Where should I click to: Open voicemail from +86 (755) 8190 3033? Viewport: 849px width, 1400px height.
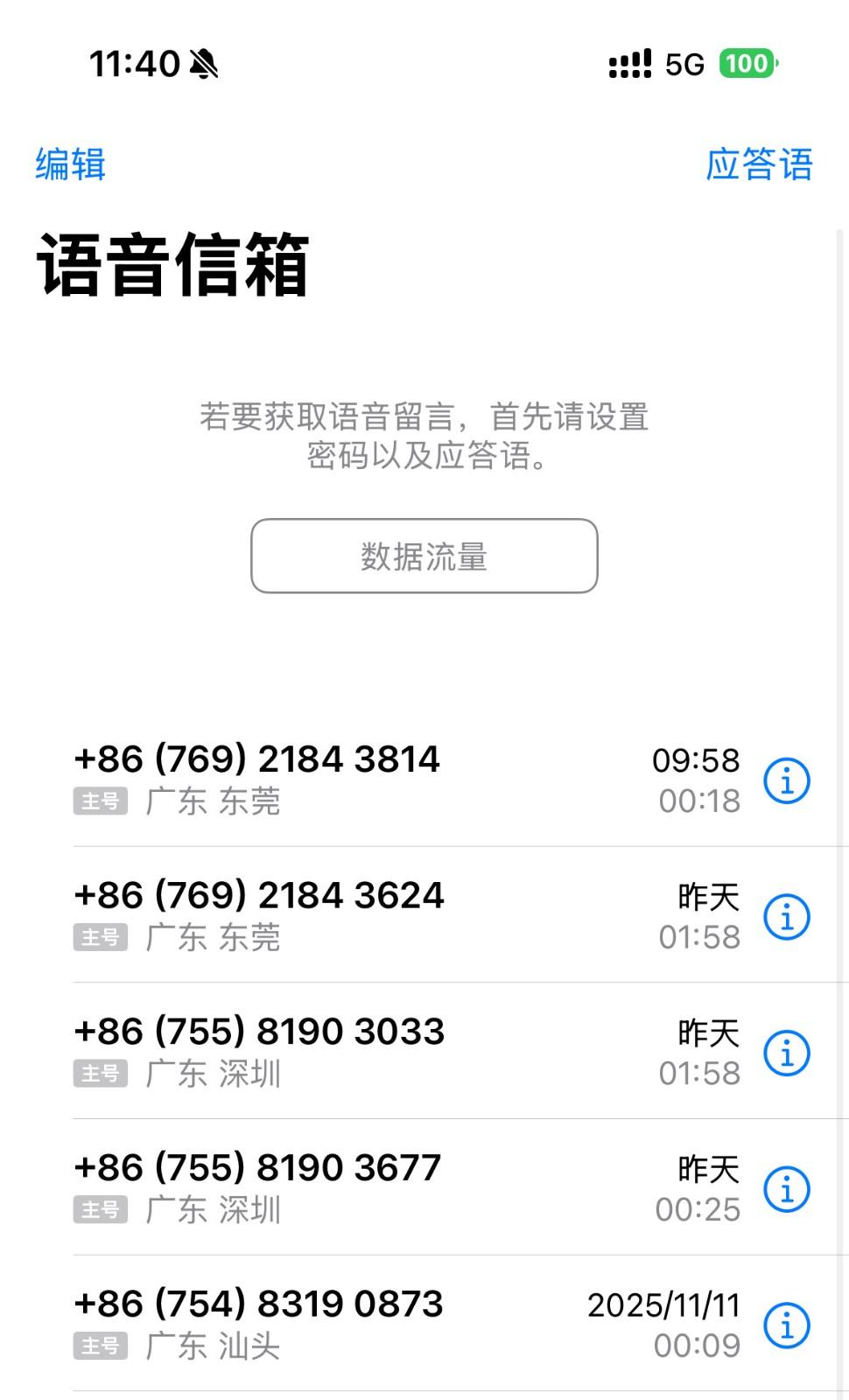[350, 1052]
